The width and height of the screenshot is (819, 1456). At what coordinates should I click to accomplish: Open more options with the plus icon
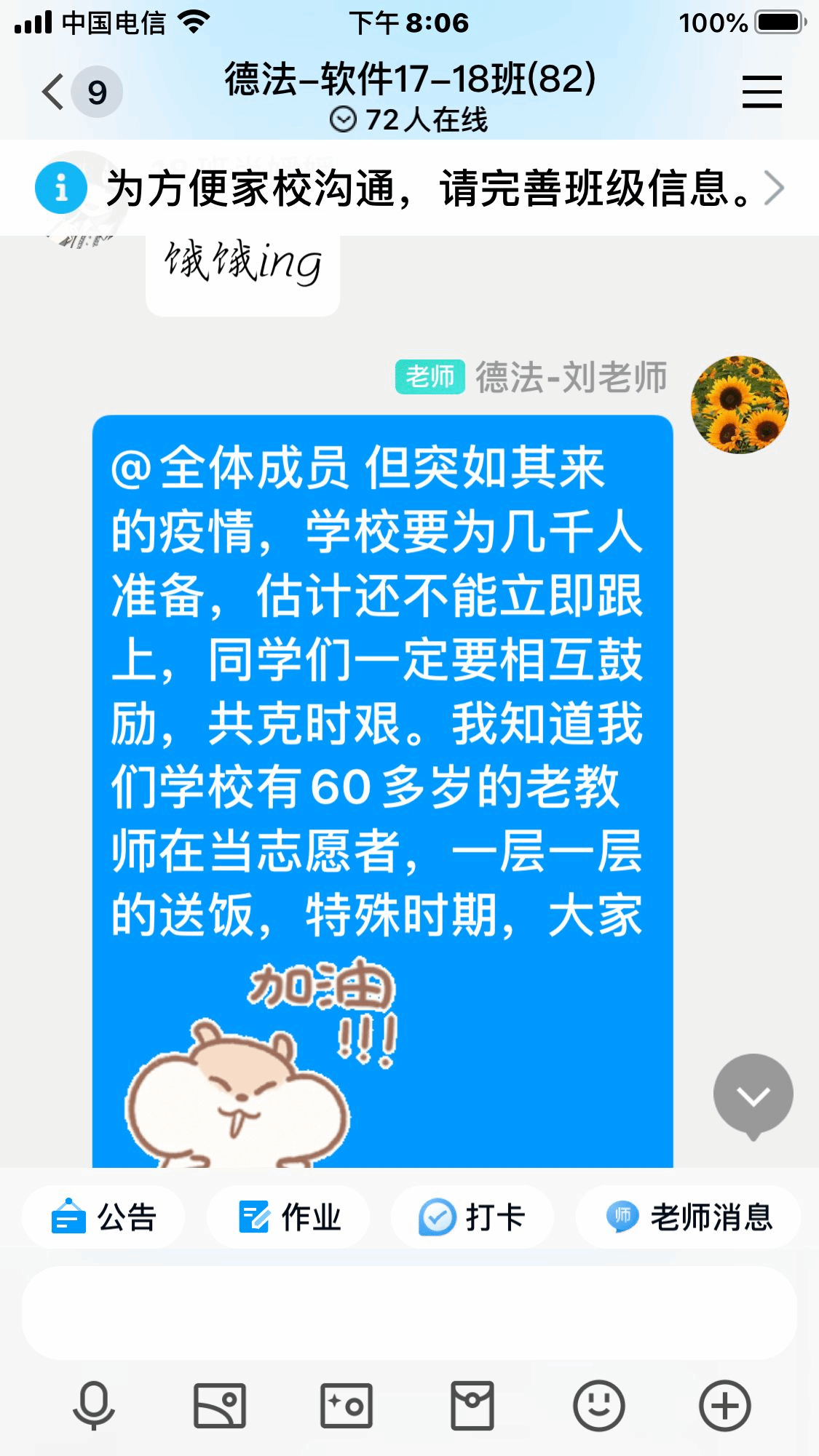724,1406
